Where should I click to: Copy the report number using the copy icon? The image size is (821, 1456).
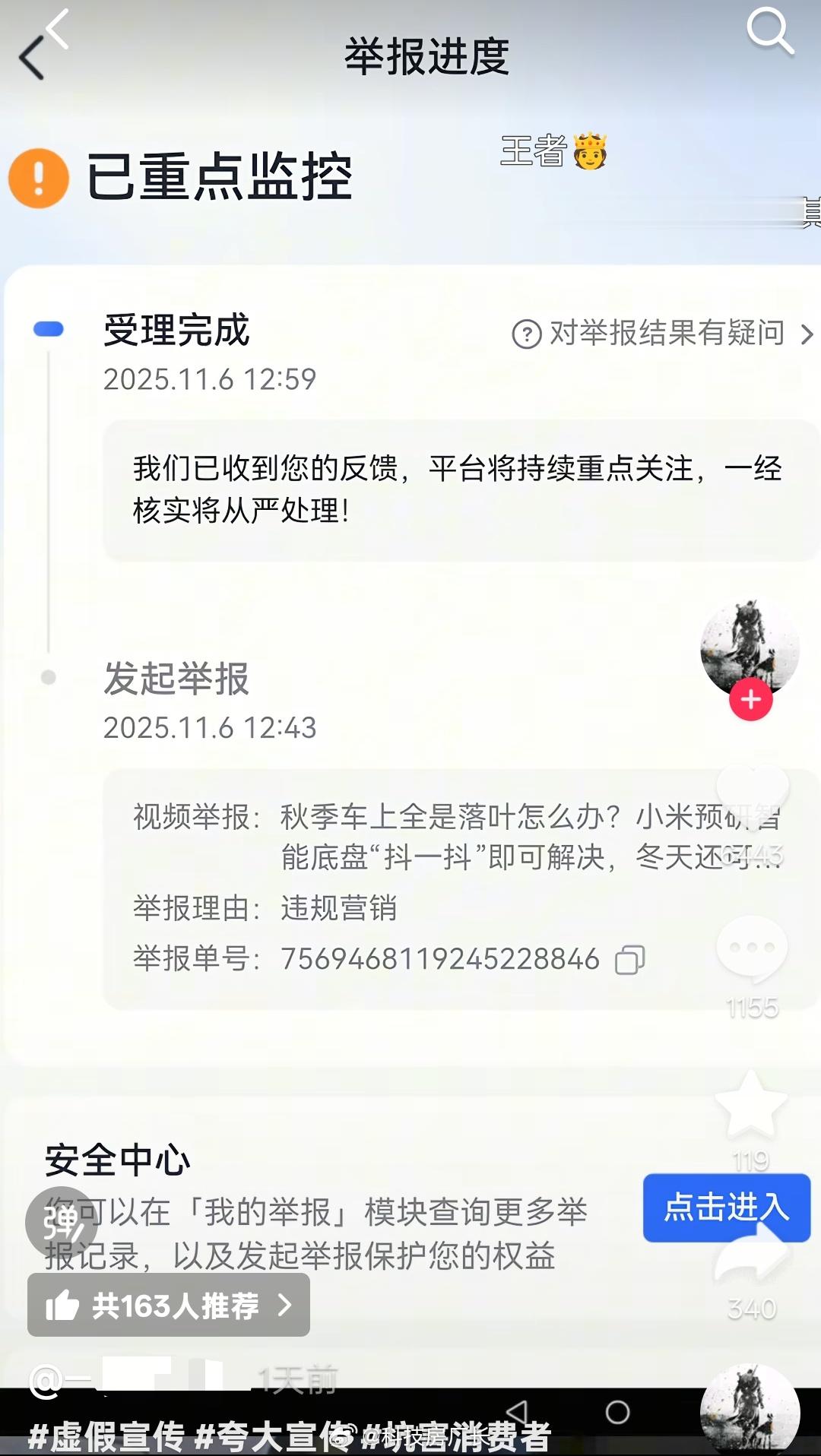pos(628,960)
